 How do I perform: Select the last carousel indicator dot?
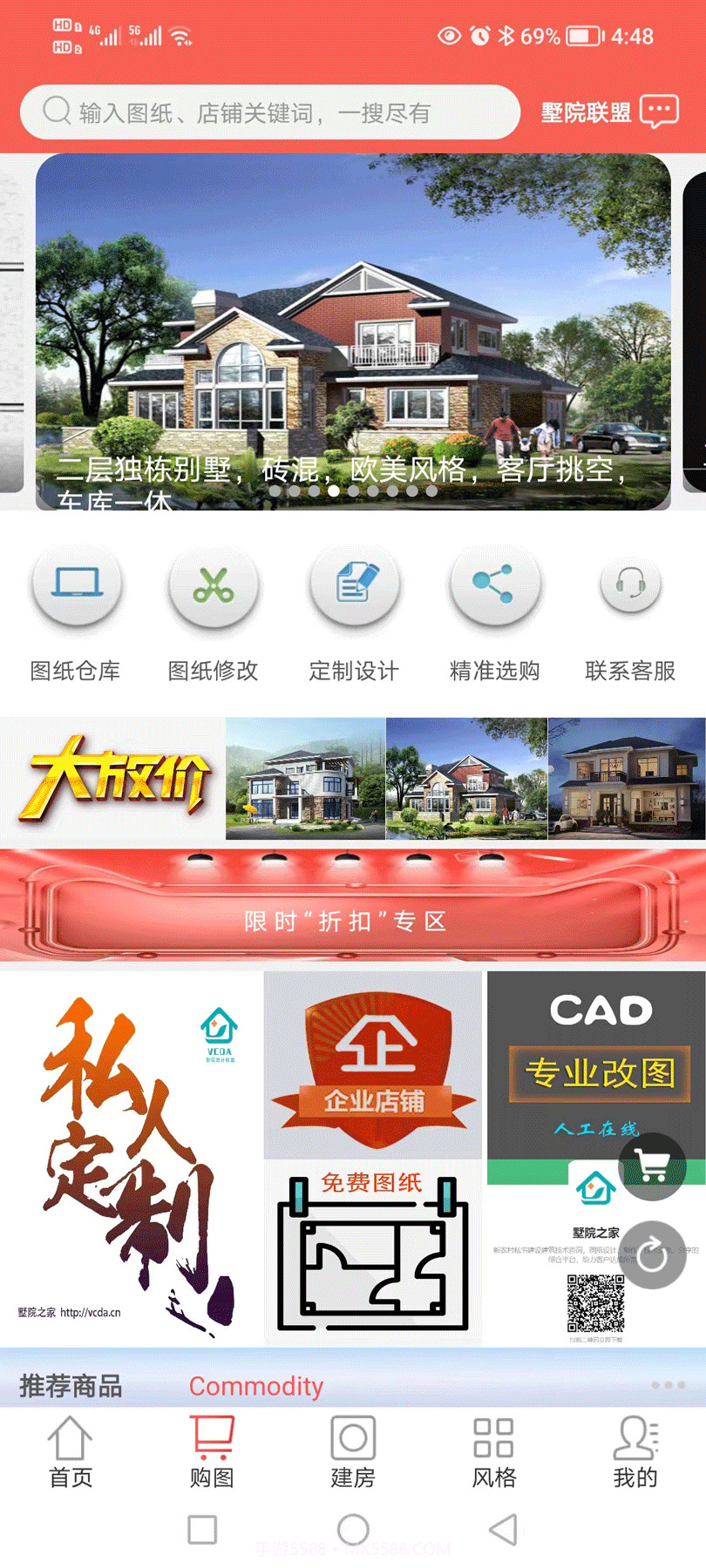tap(431, 490)
